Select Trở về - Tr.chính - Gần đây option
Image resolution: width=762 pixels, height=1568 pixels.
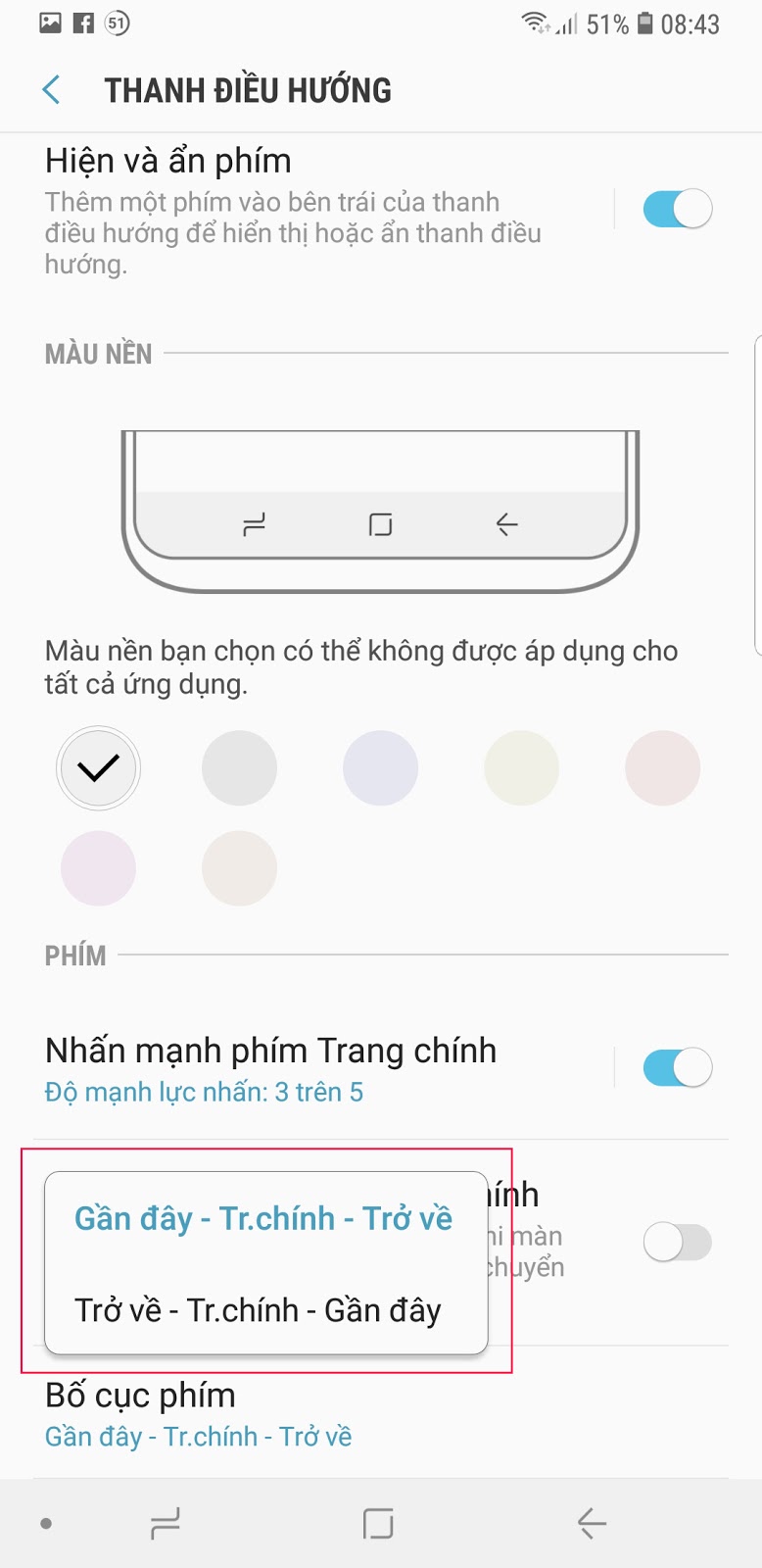click(x=258, y=1310)
